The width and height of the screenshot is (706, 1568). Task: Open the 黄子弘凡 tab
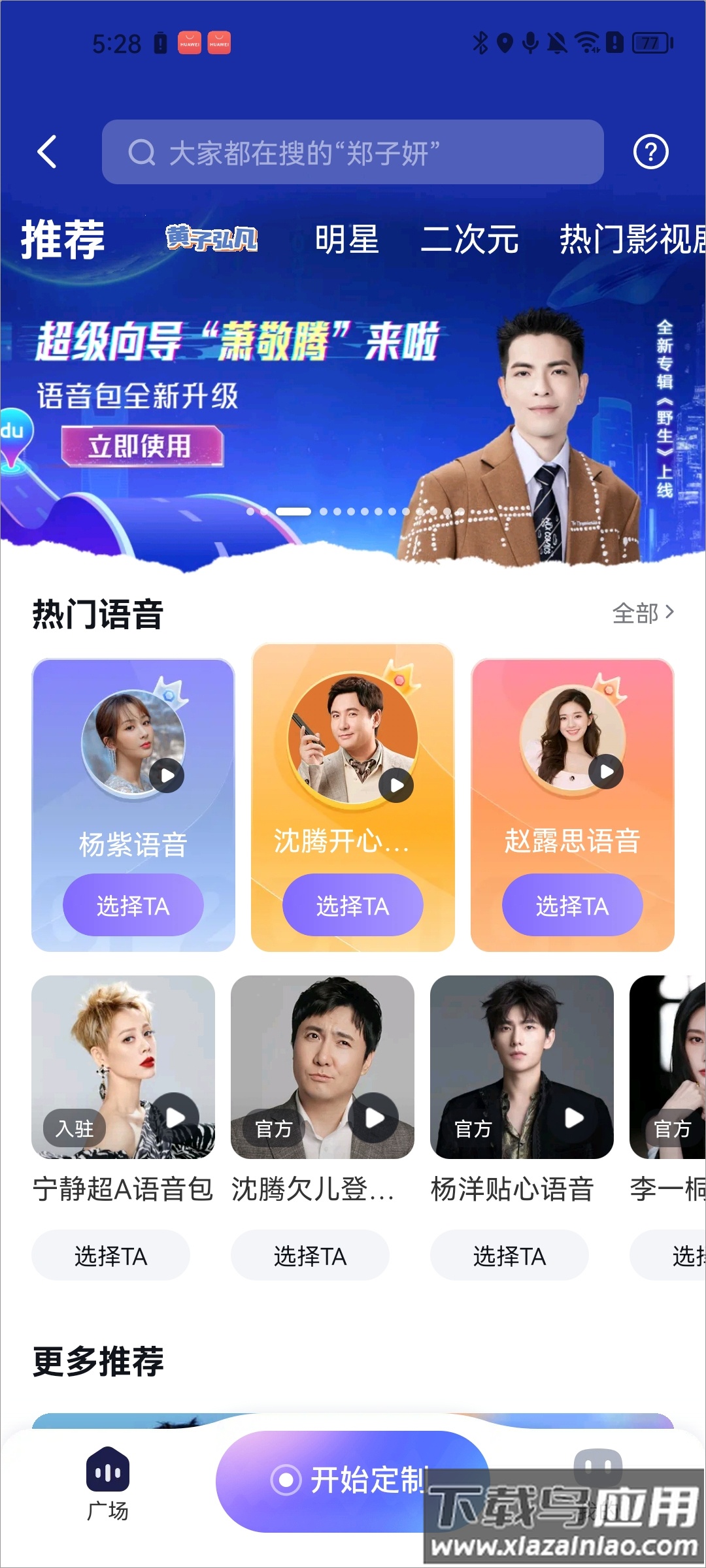point(211,239)
